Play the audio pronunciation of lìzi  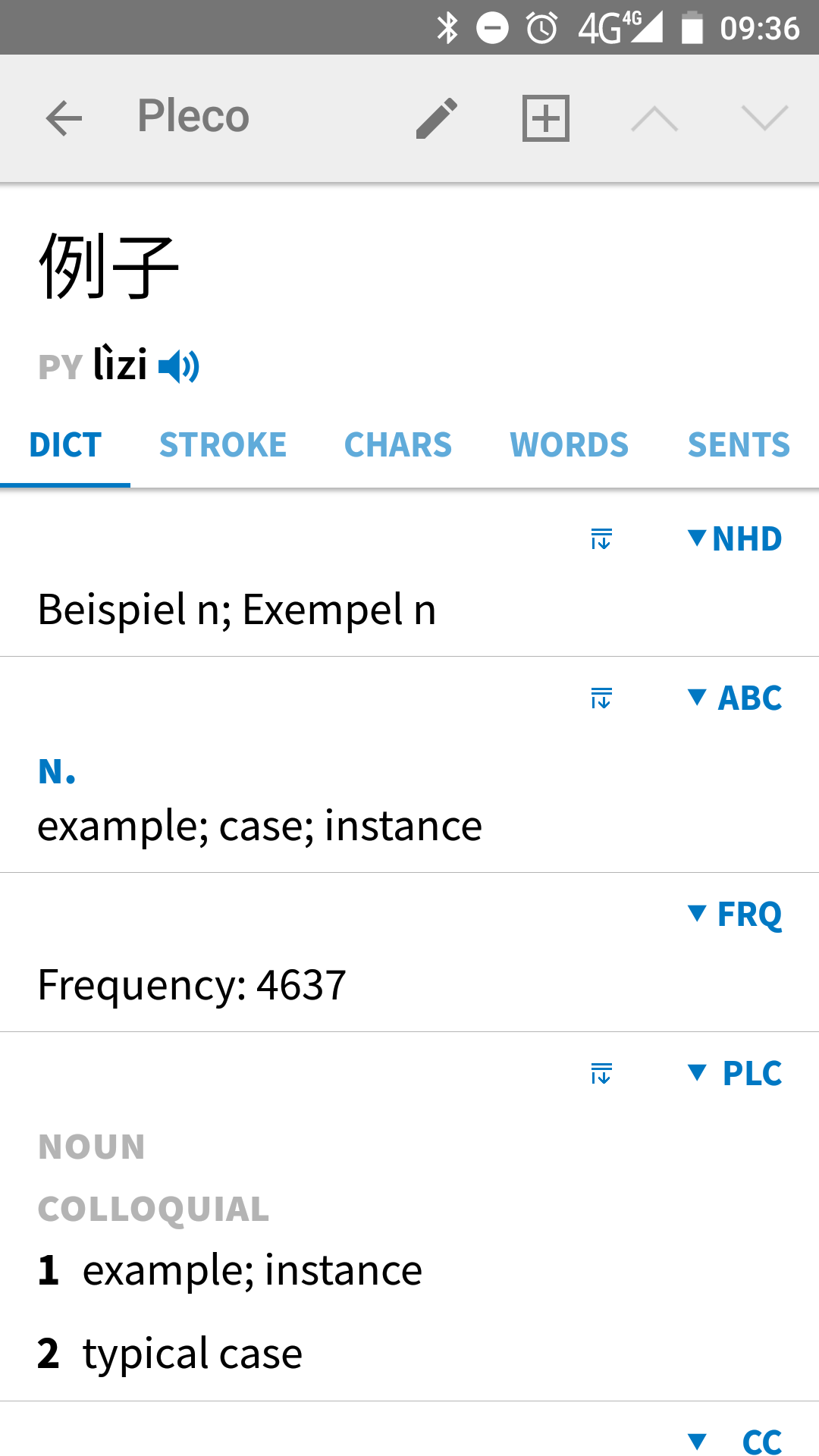point(179,367)
